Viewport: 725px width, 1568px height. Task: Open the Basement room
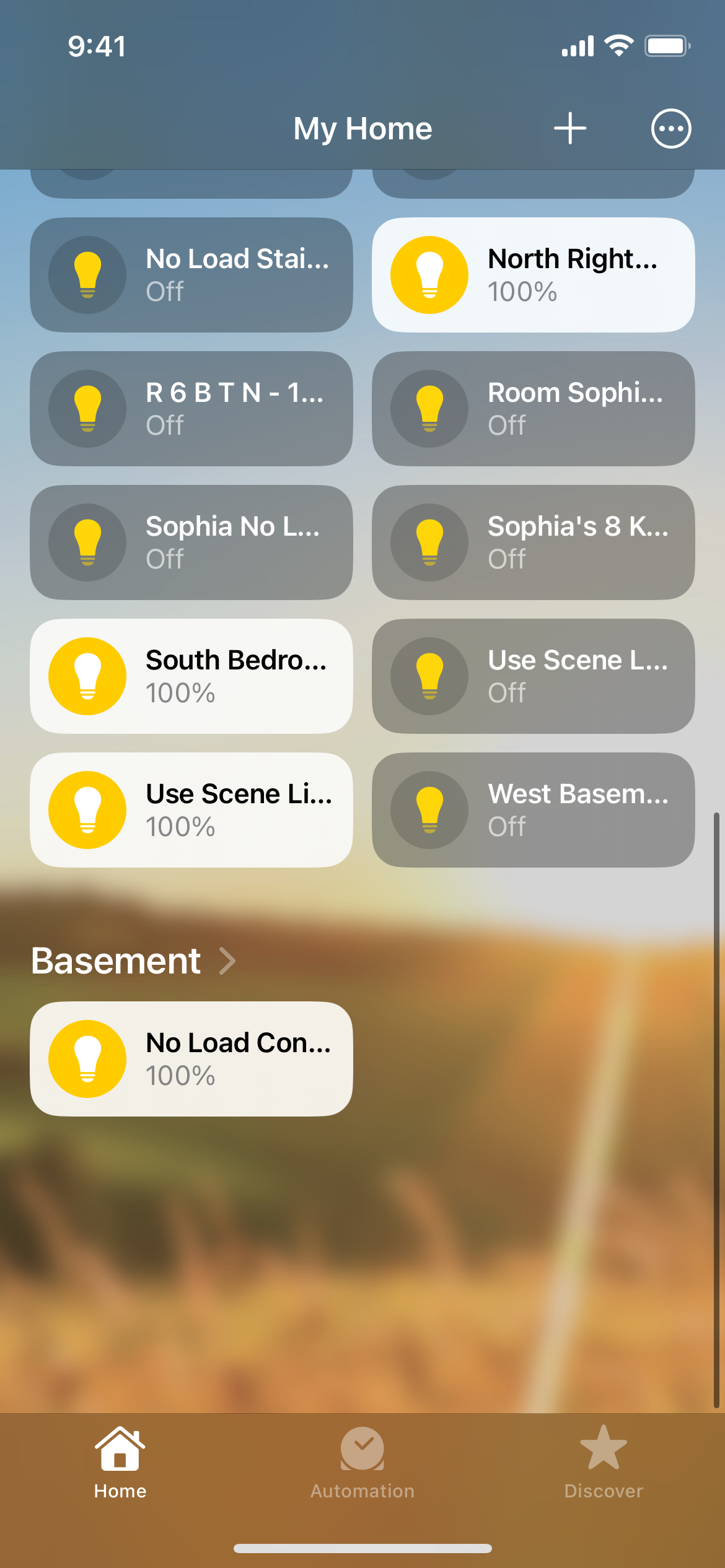133,961
